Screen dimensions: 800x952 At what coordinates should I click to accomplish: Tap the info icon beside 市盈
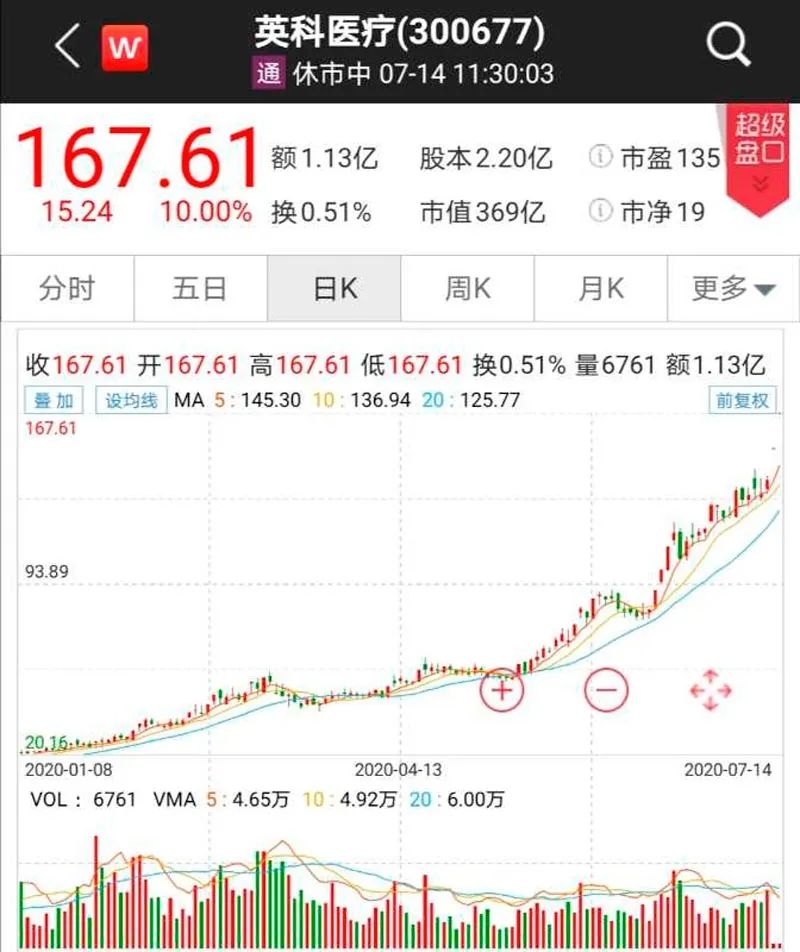pyautogui.click(x=600, y=158)
